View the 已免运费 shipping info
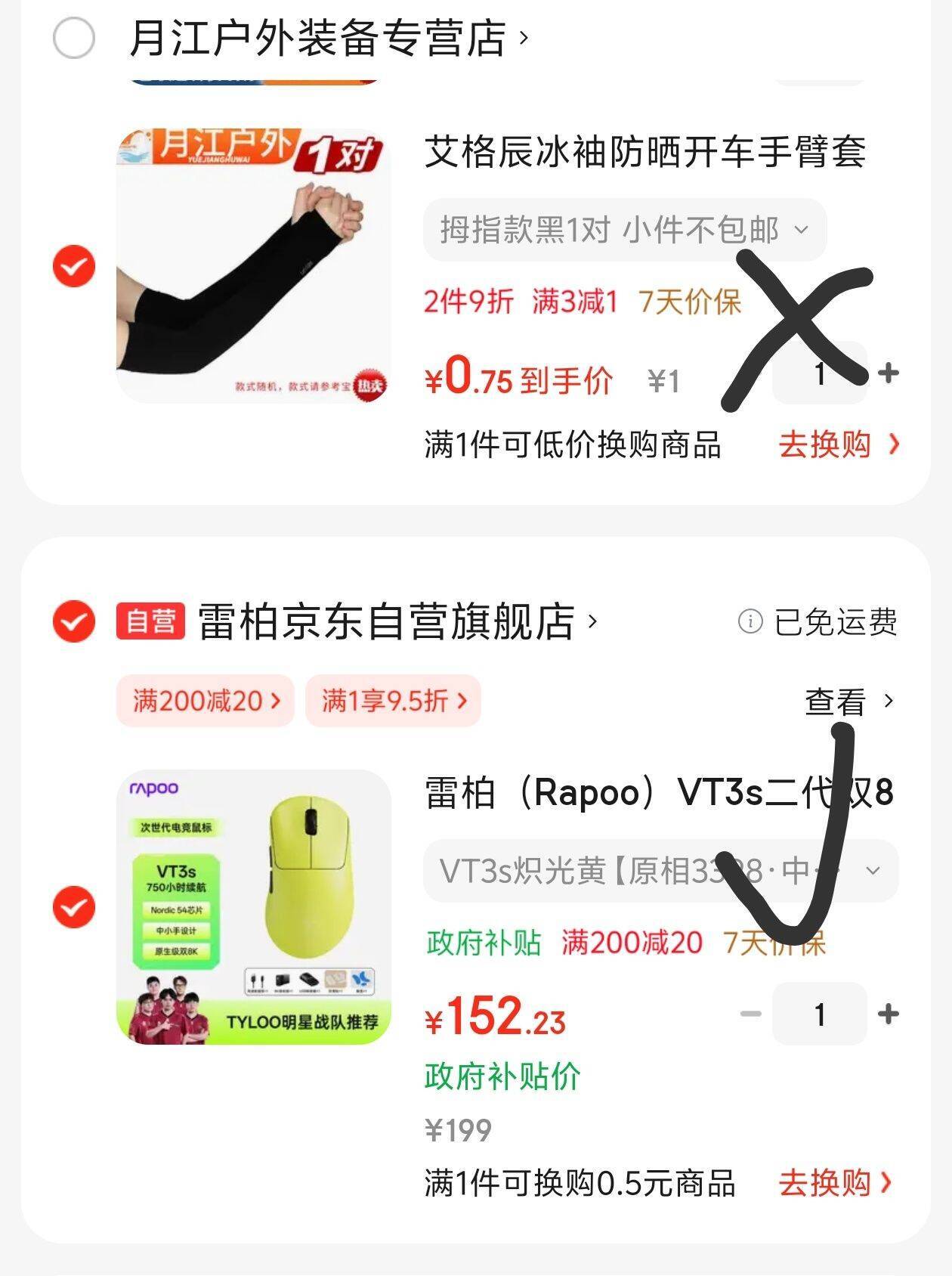Viewport: 952px width, 1276px height. [x=818, y=622]
